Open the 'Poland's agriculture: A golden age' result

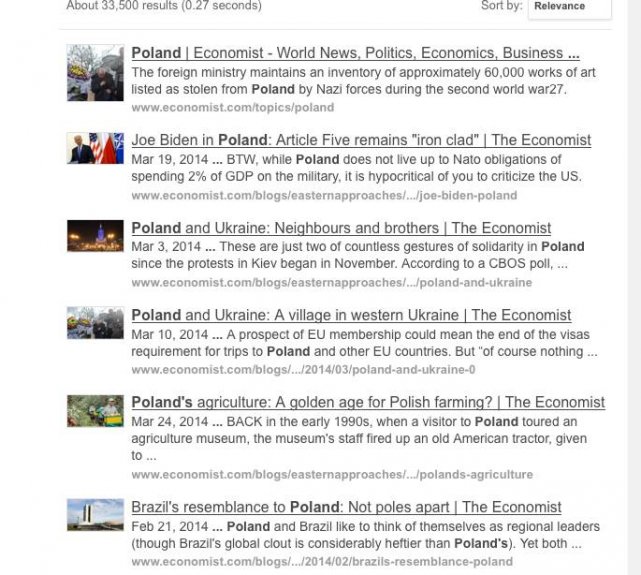tap(368, 402)
